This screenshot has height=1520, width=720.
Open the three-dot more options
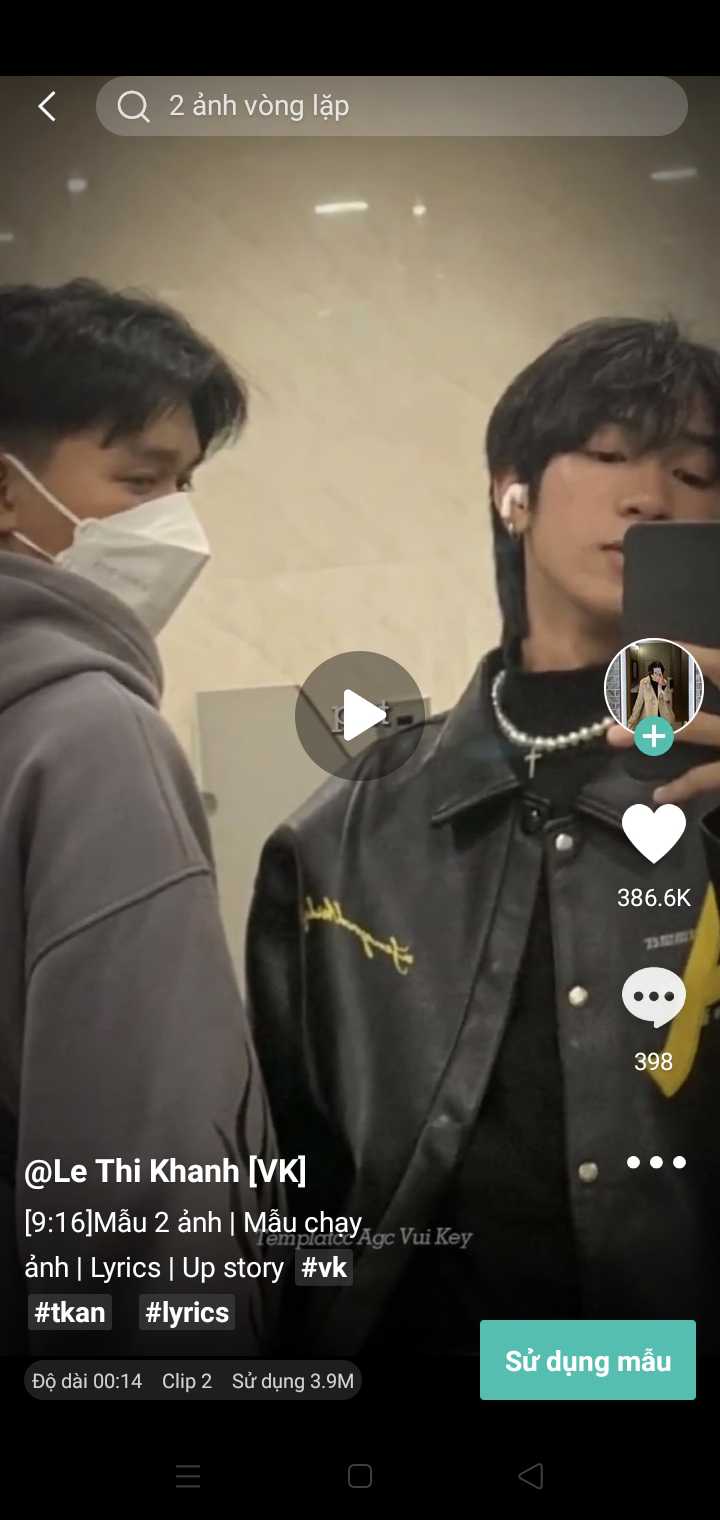(656, 1162)
